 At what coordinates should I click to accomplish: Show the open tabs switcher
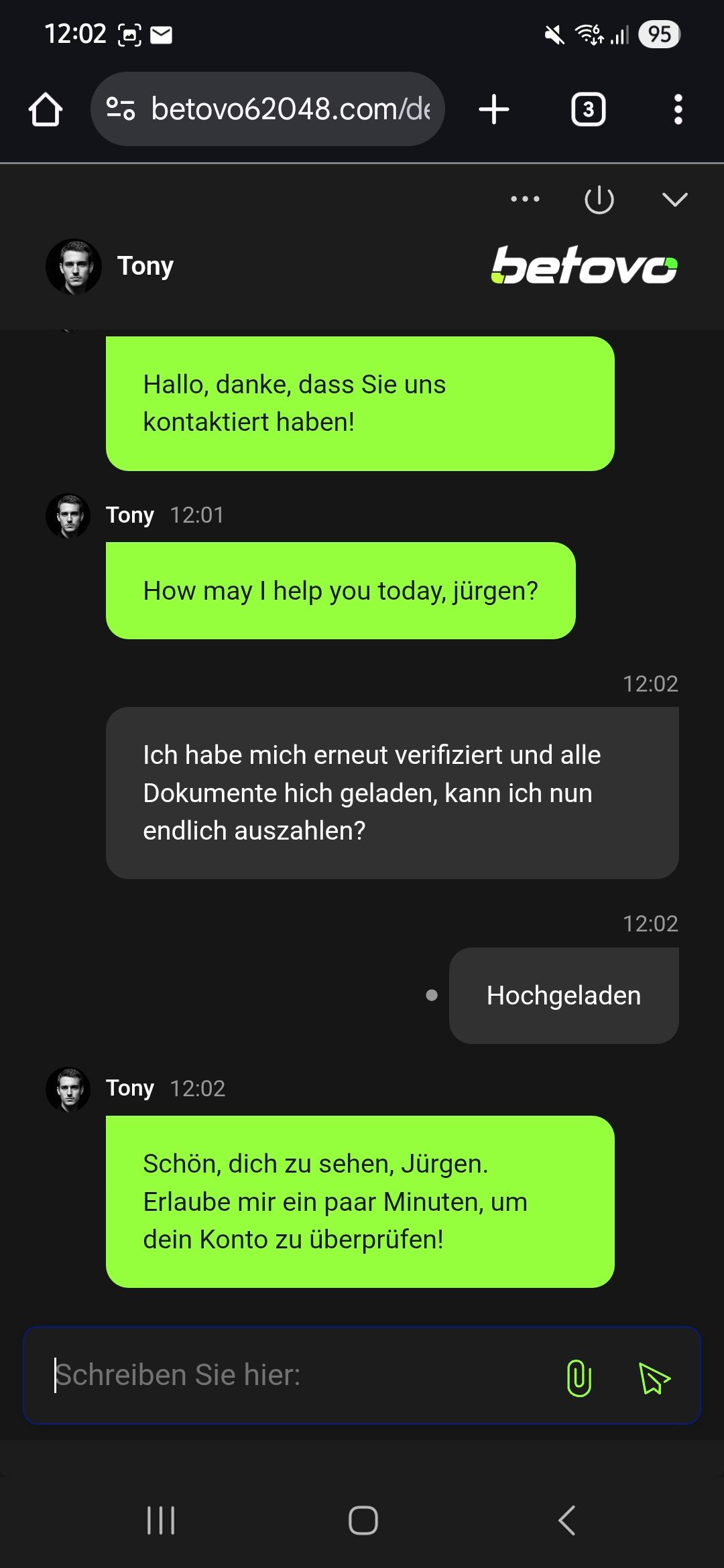pos(588,109)
